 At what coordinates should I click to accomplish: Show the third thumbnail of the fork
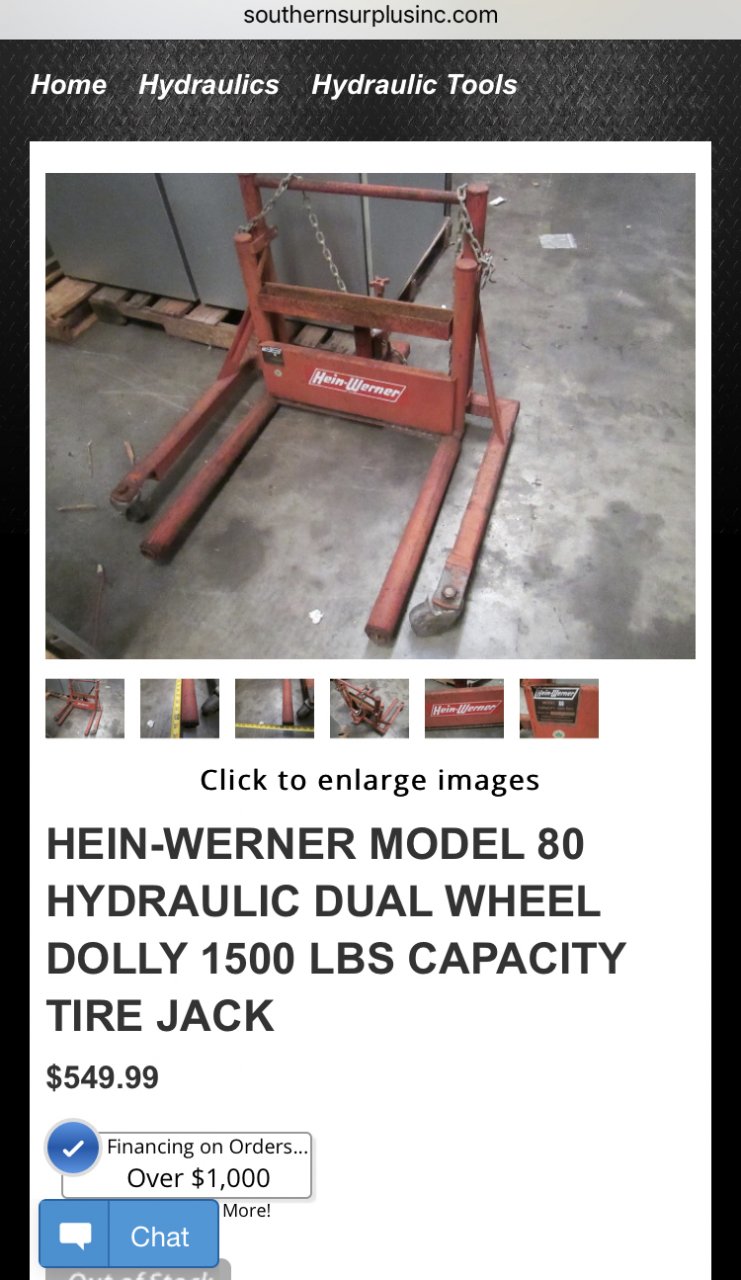[275, 709]
